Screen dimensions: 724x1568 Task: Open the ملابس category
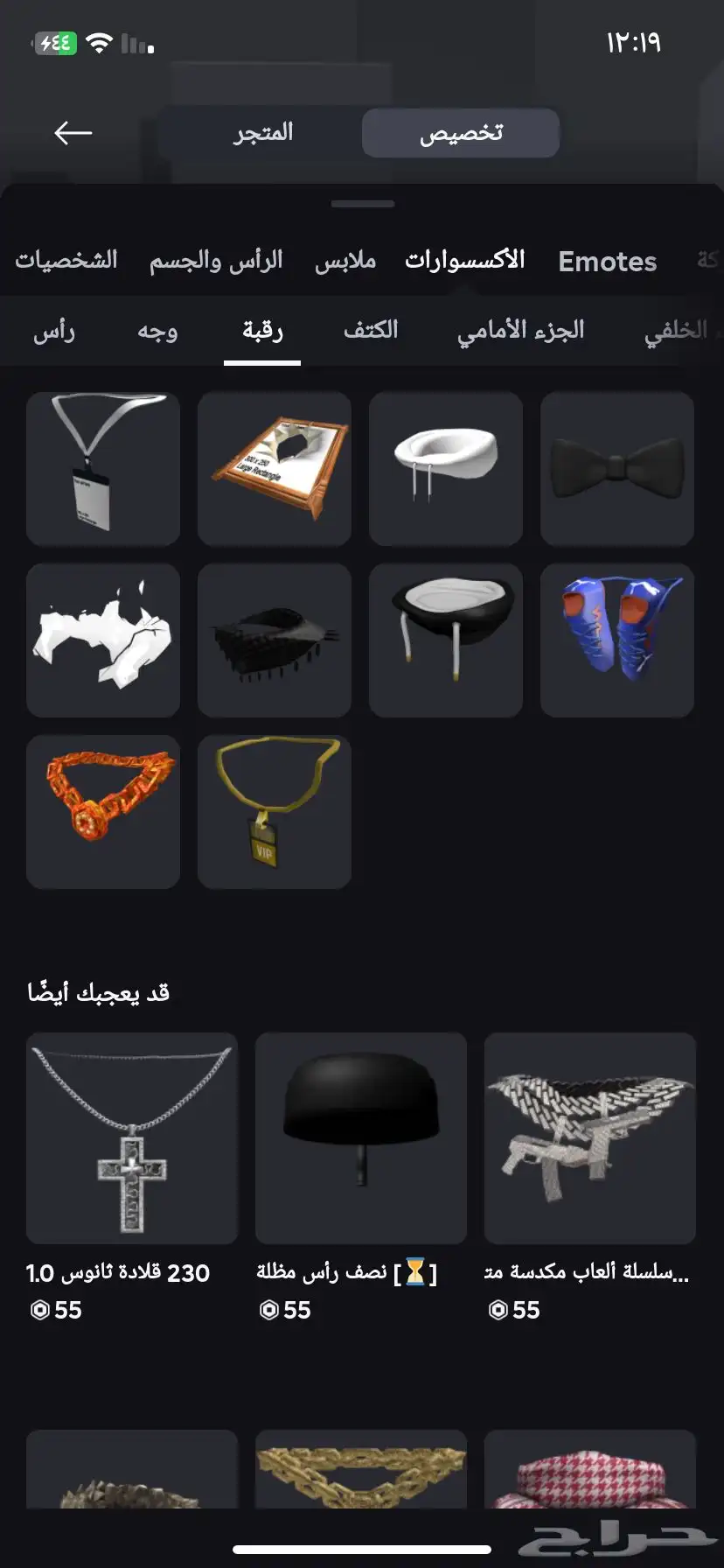coord(345,261)
